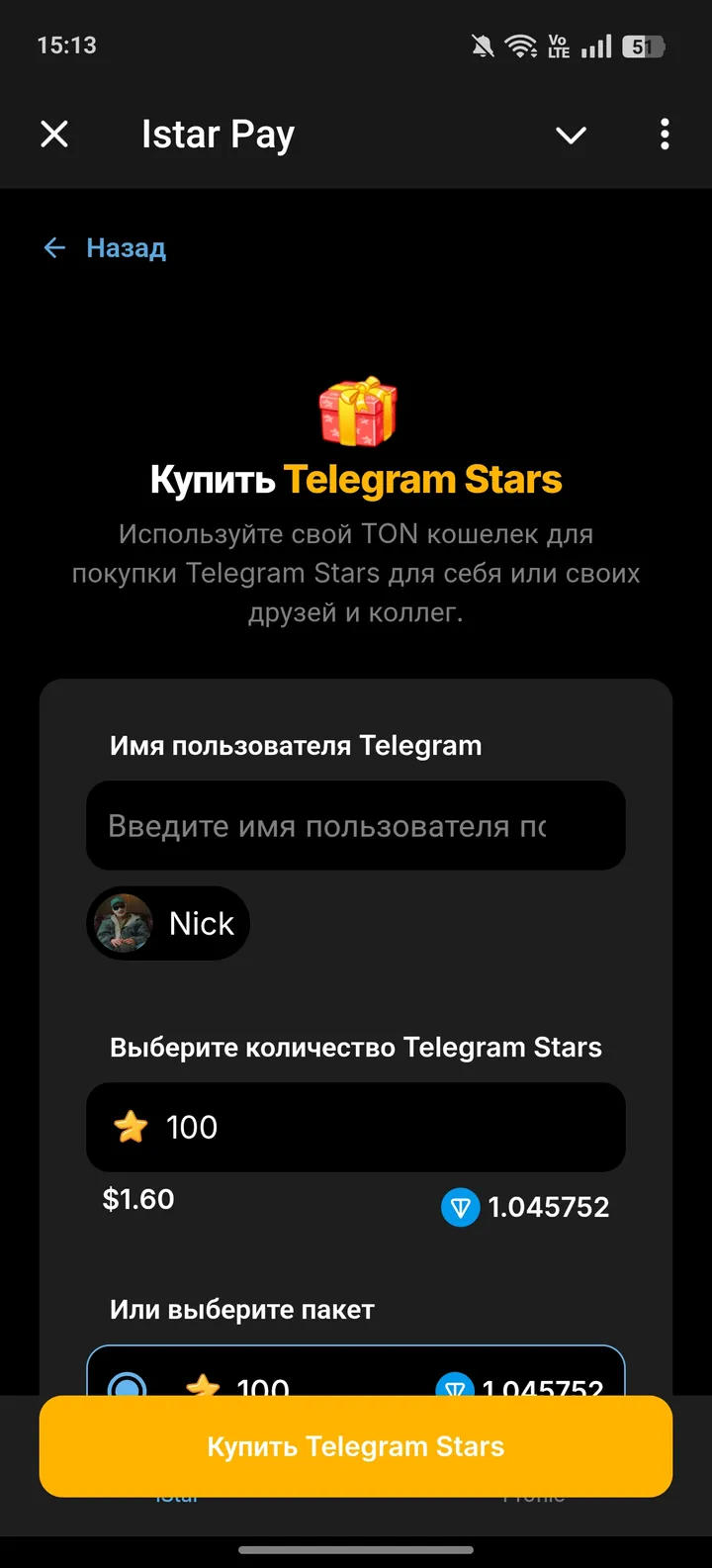This screenshot has width=712, height=1568.
Task: Select Nick as the gift recipient
Action: pos(168,923)
